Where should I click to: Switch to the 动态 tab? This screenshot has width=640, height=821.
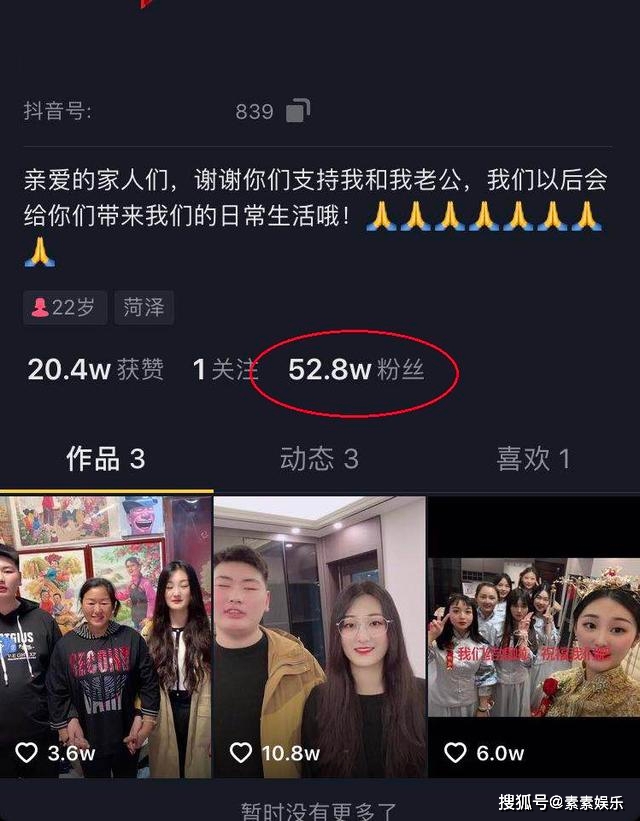point(319,459)
